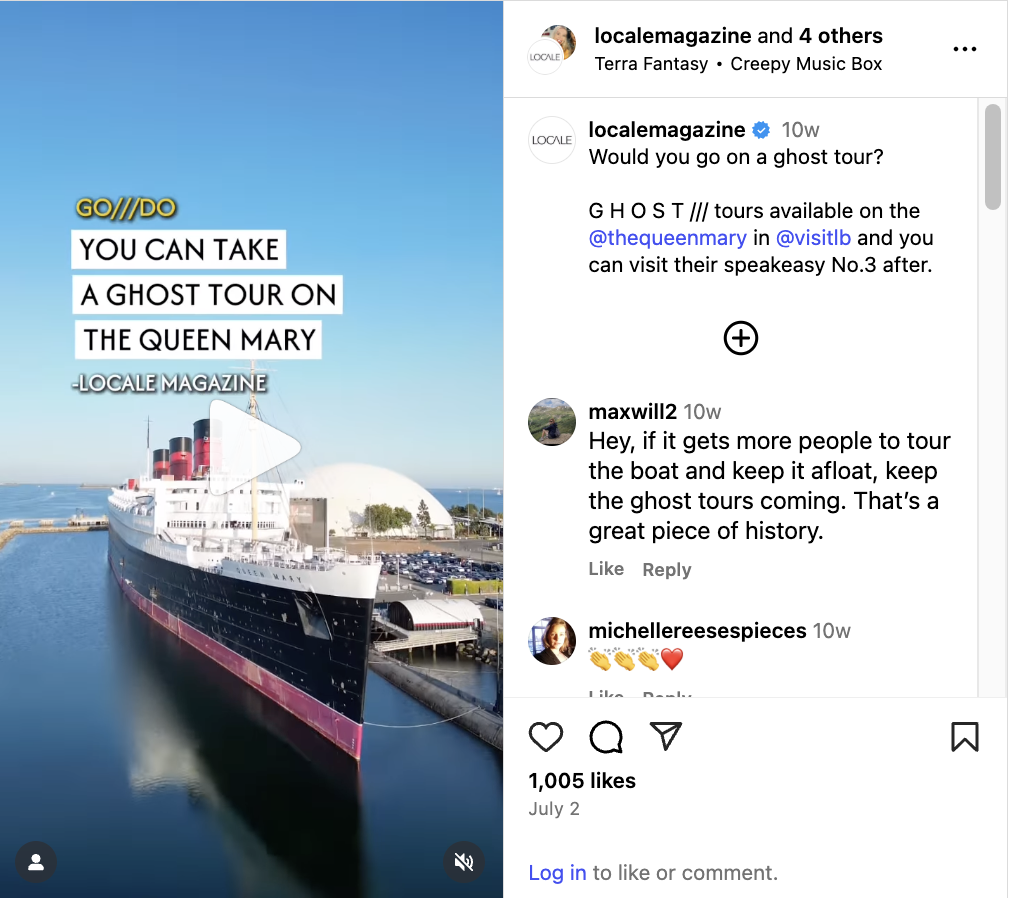Screen dimensions: 1010x898
Task: Open @thequeenmary mention in caption
Action: [667, 238]
